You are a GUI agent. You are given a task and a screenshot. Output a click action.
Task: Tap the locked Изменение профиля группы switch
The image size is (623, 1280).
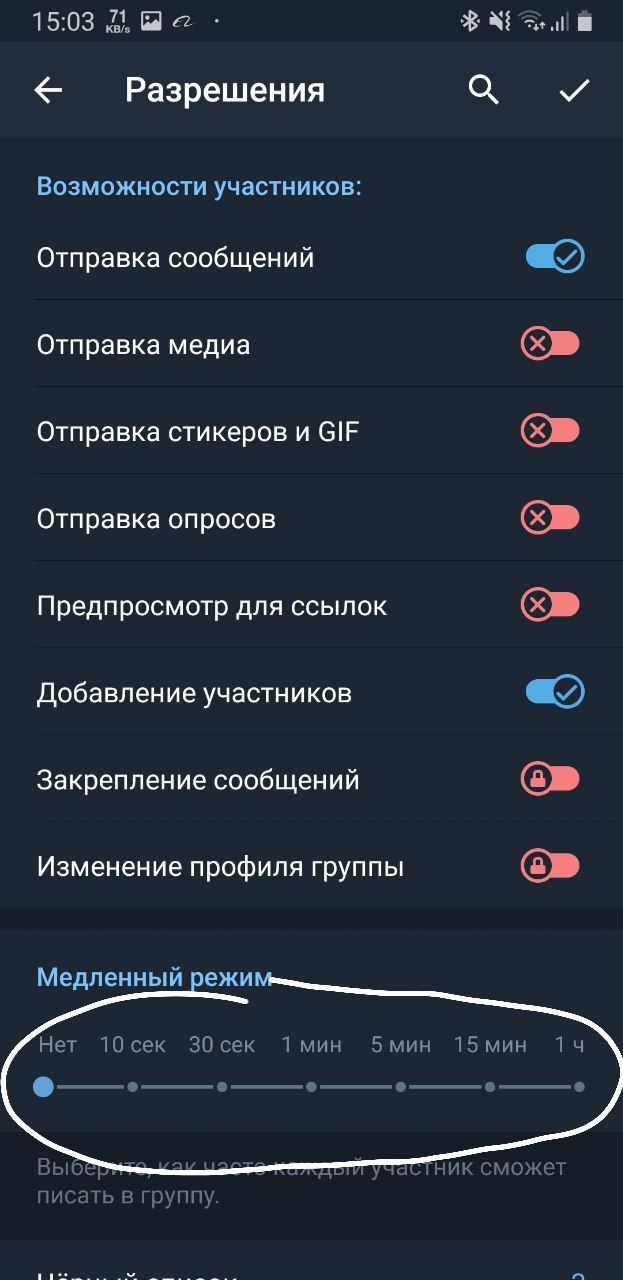pos(550,866)
